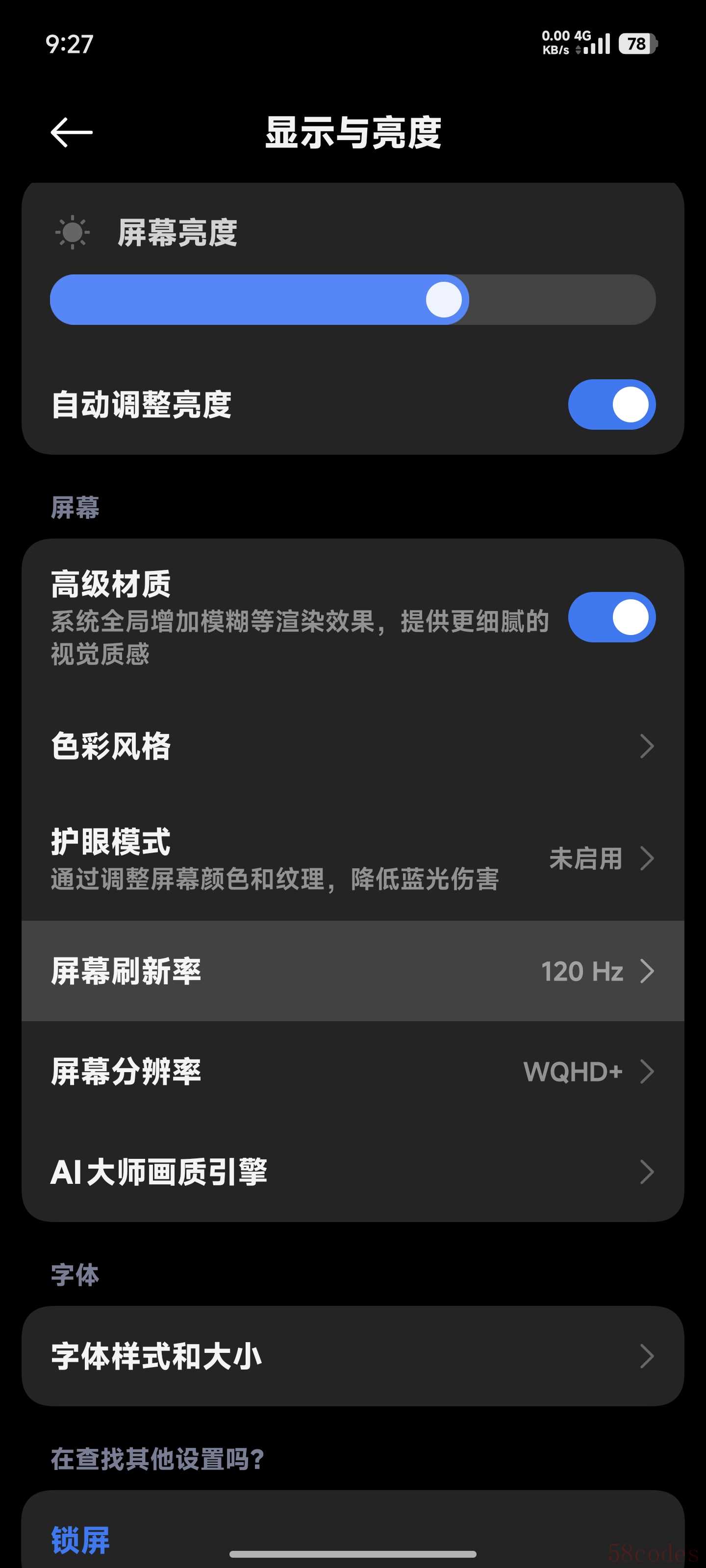The width and height of the screenshot is (706, 1568).
Task: Disable the 高级材质 toggle
Action: [x=611, y=617]
